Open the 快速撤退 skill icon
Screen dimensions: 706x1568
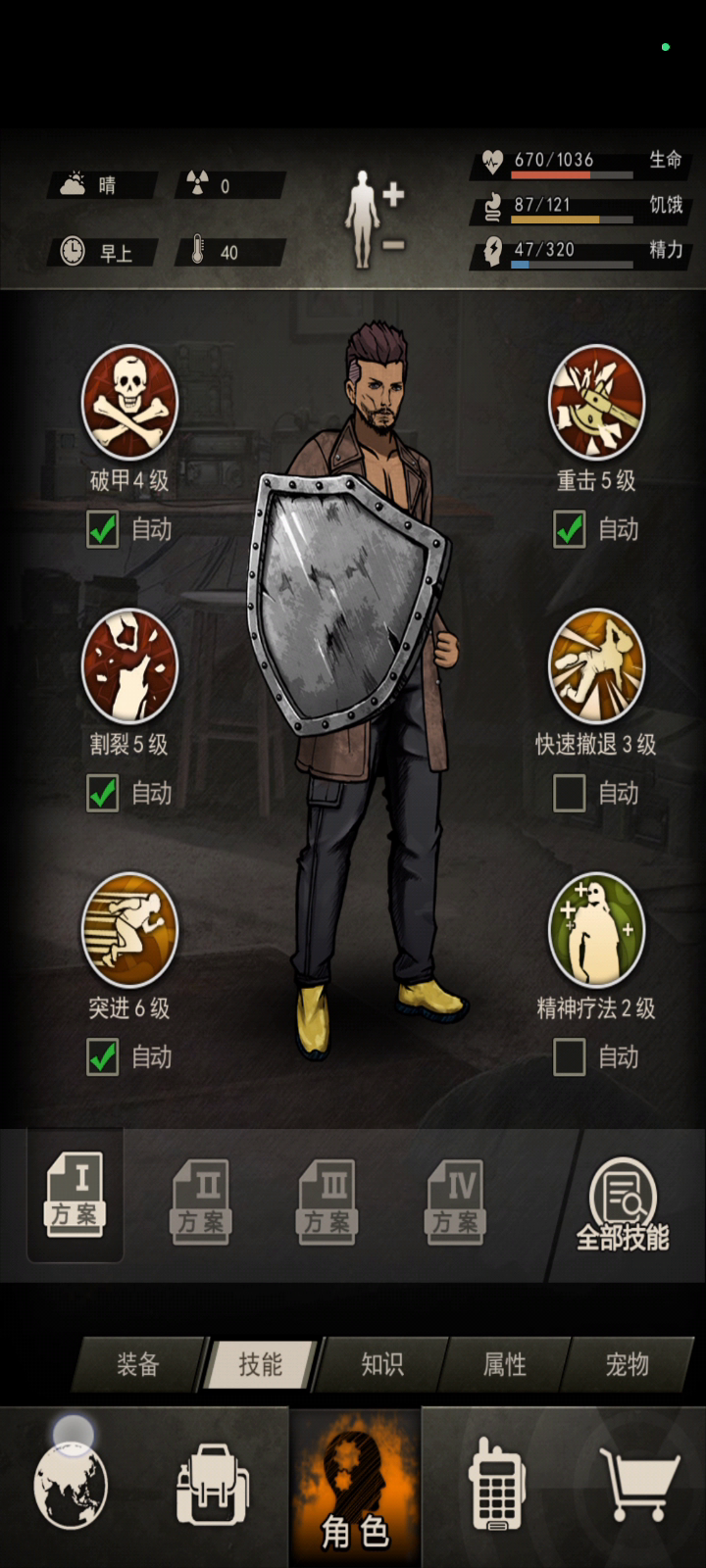click(x=596, y=666)
